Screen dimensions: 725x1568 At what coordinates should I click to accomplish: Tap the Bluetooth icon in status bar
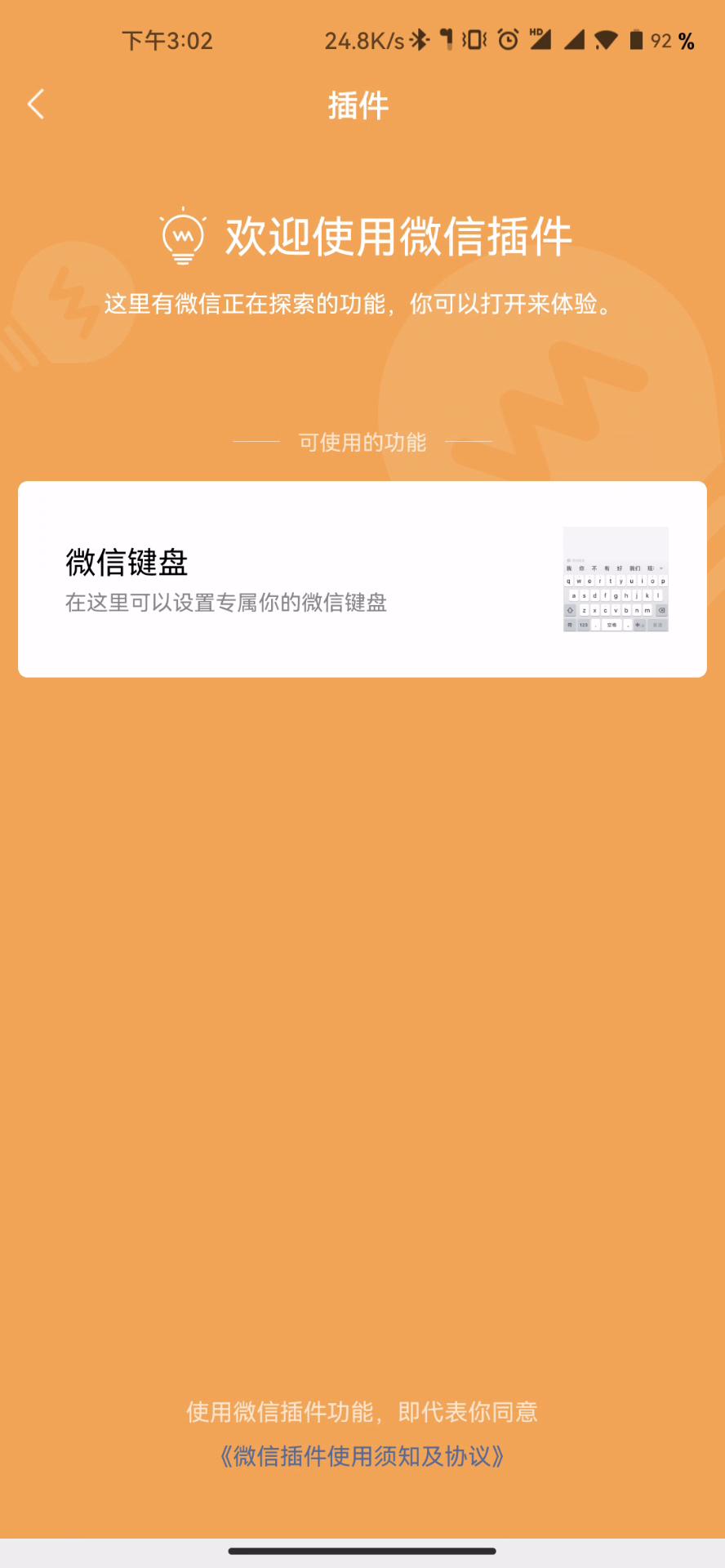point(418,39)
